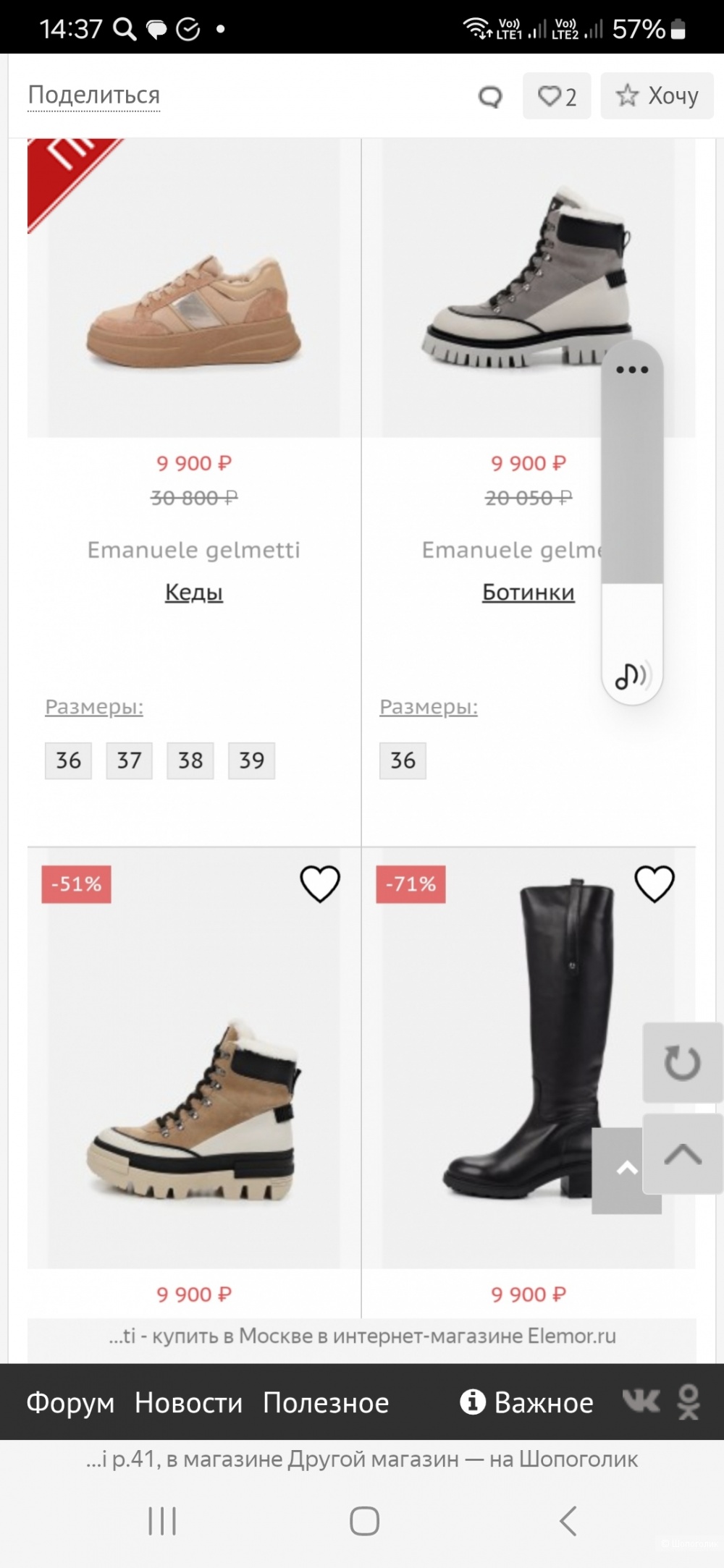724x1568 pixels.
Task: Open the Новости section
Action: click(x=188, y=1402)
